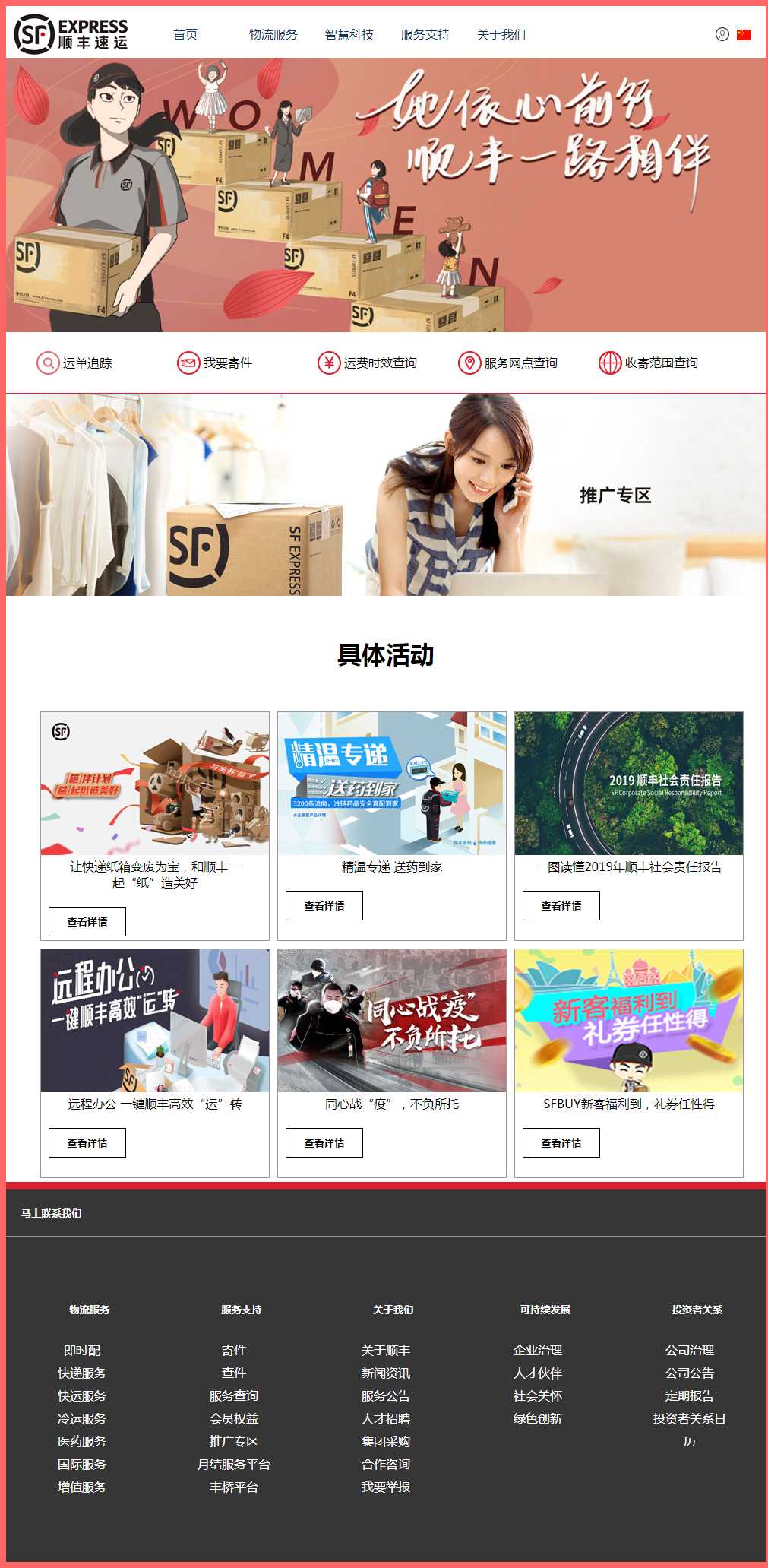Open details of 同心战"疫"，不负所托
Image resolution: width=768 pixels, height=1568 pixels.
[324, 1142]
